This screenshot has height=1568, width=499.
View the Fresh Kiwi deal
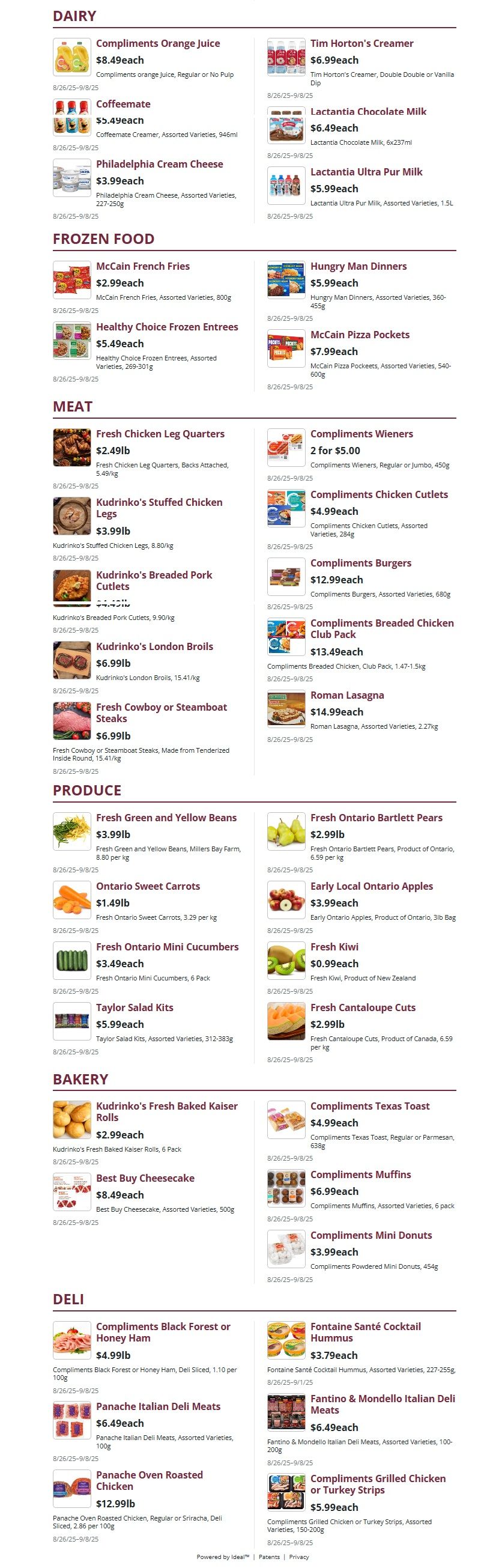[334, 947]
